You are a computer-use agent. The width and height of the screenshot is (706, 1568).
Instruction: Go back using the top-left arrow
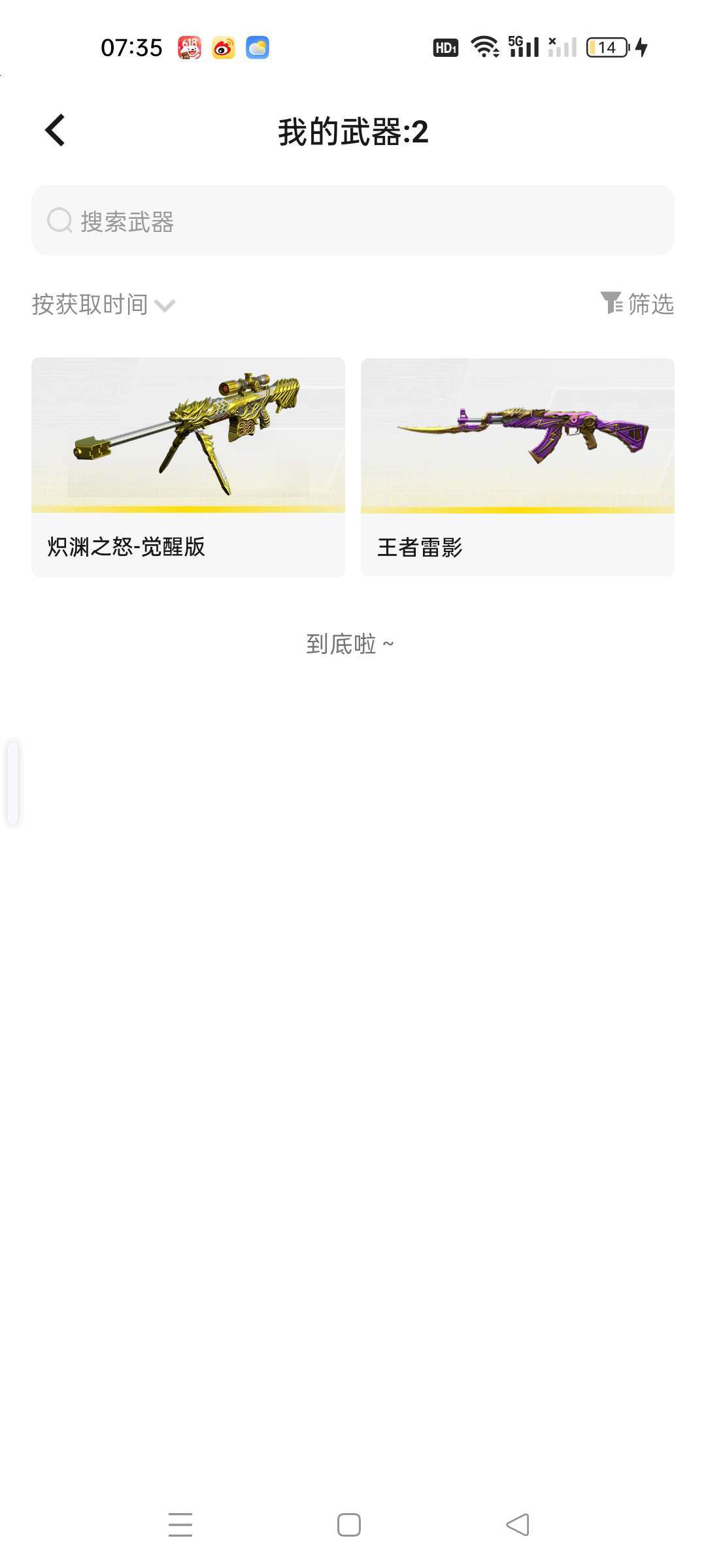[x=55, y=131]
